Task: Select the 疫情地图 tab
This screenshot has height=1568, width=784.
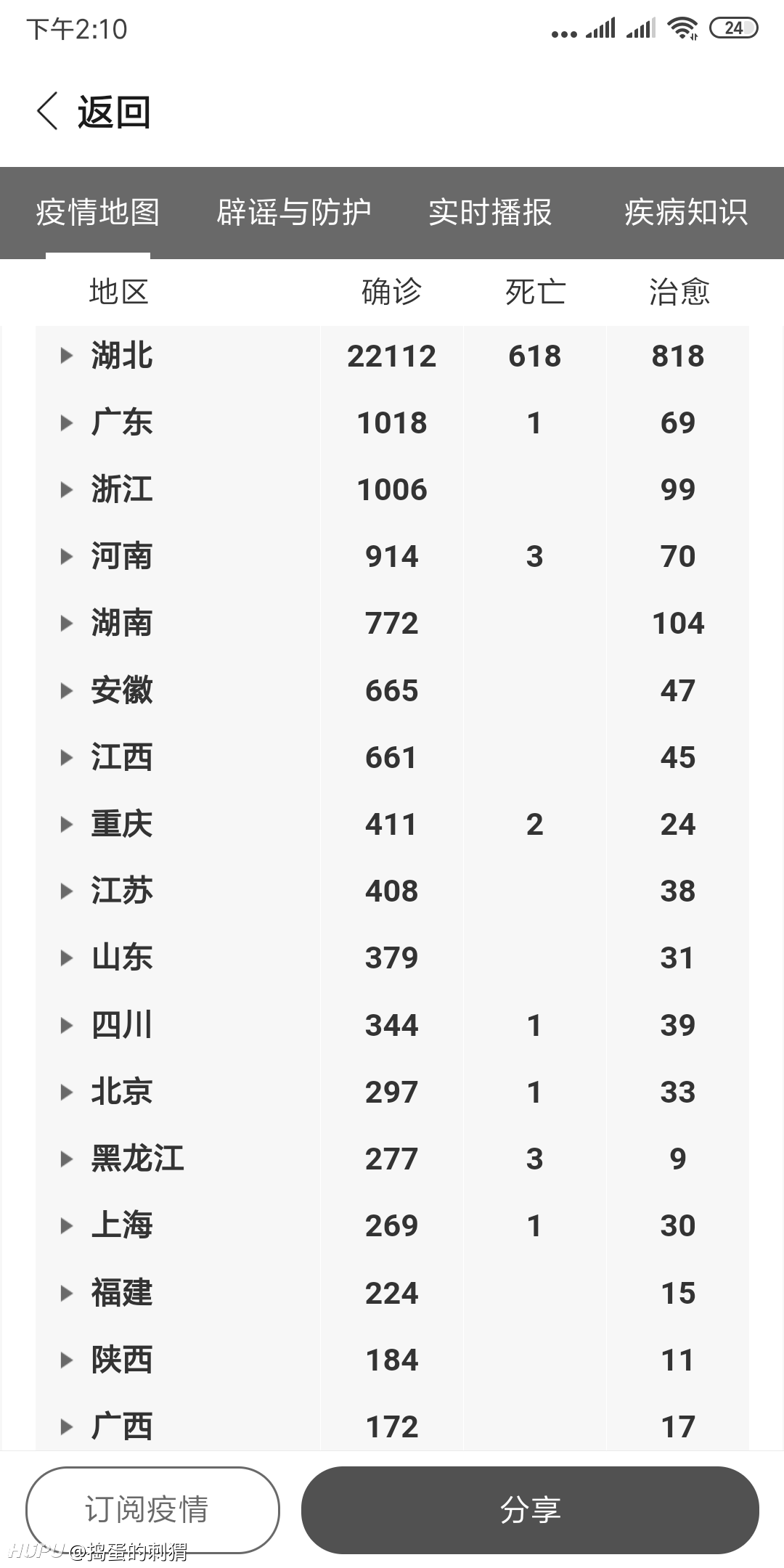Action: click(x=98, y=213)
